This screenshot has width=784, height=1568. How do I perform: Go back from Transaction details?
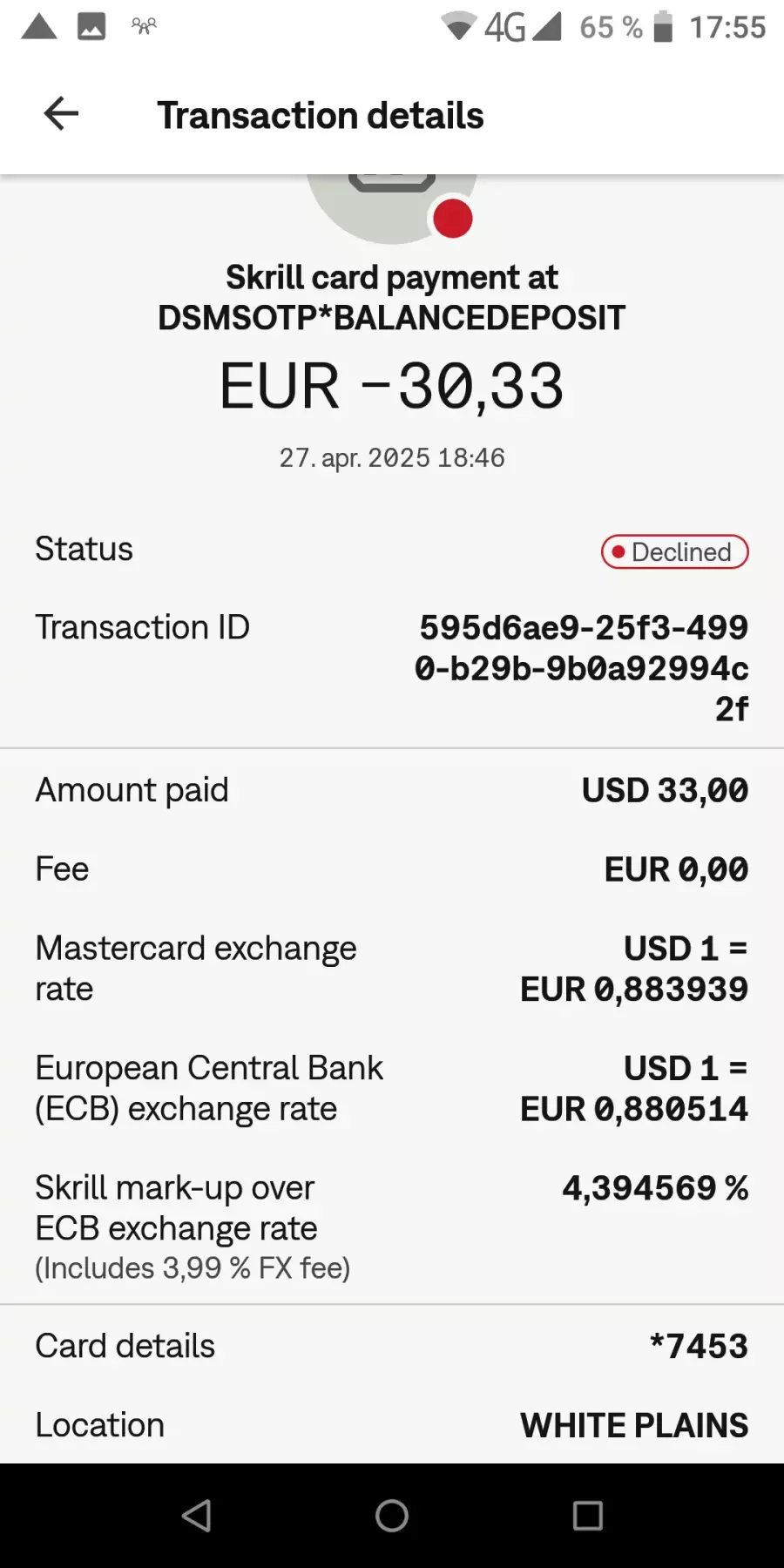pyautogui.click(x=61, y=114)
